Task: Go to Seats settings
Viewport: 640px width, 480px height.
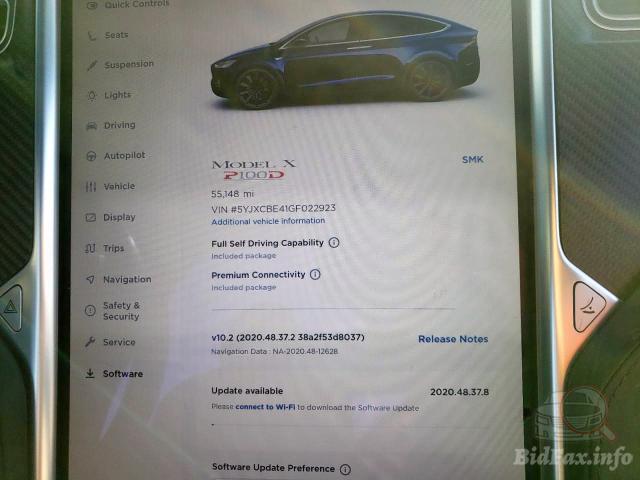Action: tap(116, 35)
